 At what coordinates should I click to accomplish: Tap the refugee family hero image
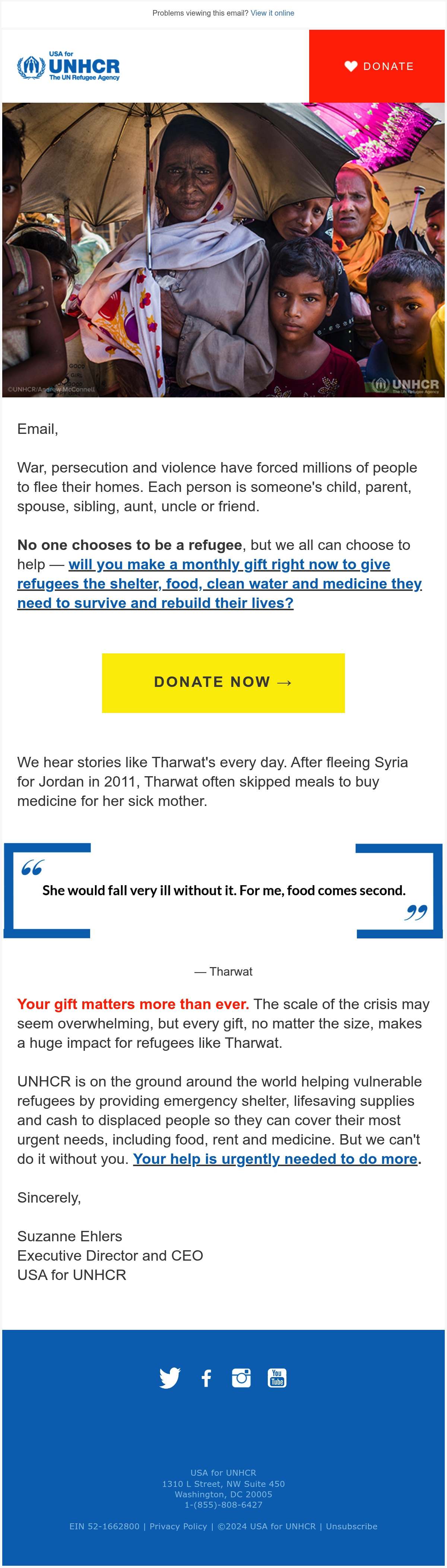click(x=223, y=250)
